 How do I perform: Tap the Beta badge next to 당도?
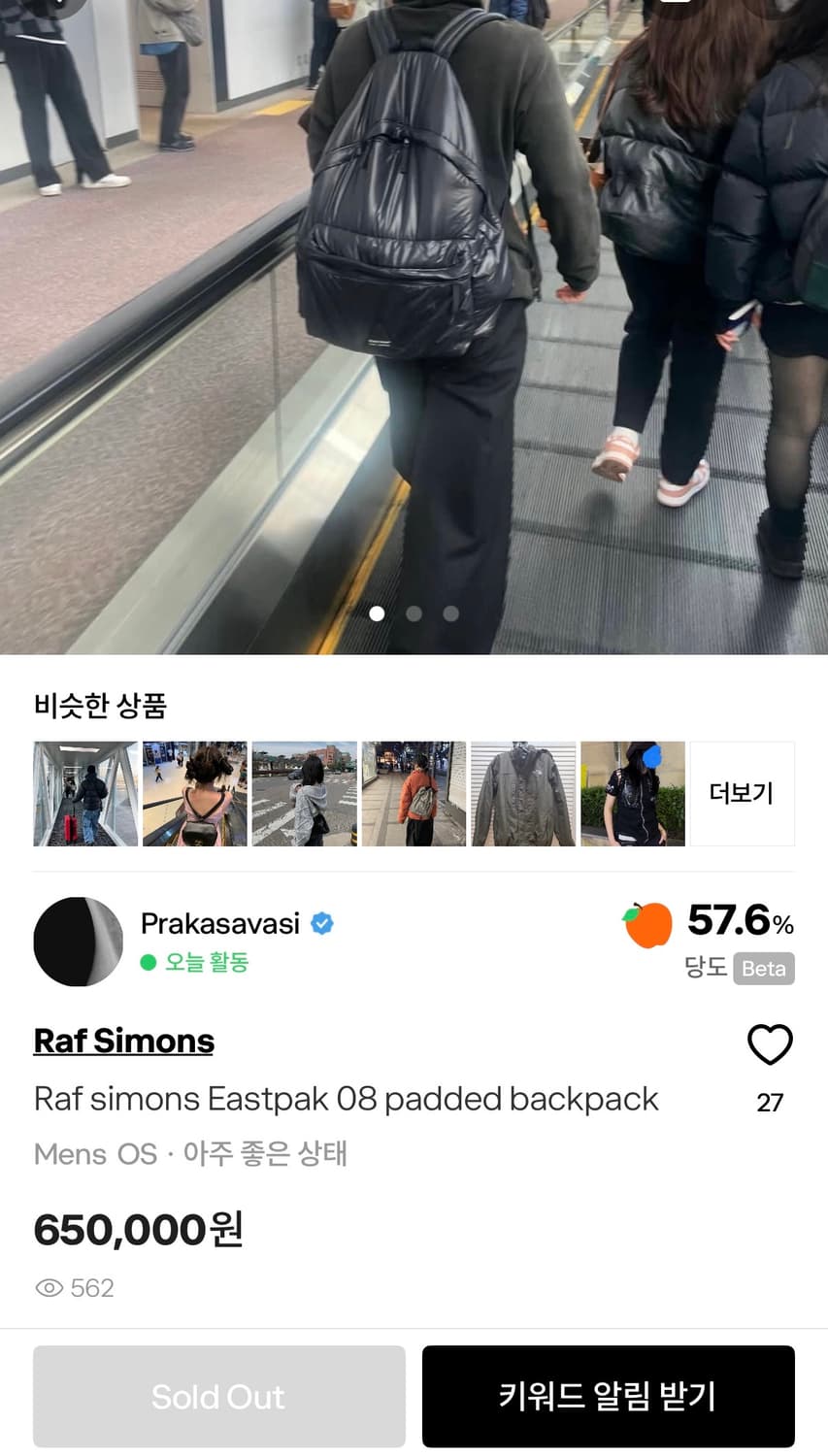tap(763, 968)
